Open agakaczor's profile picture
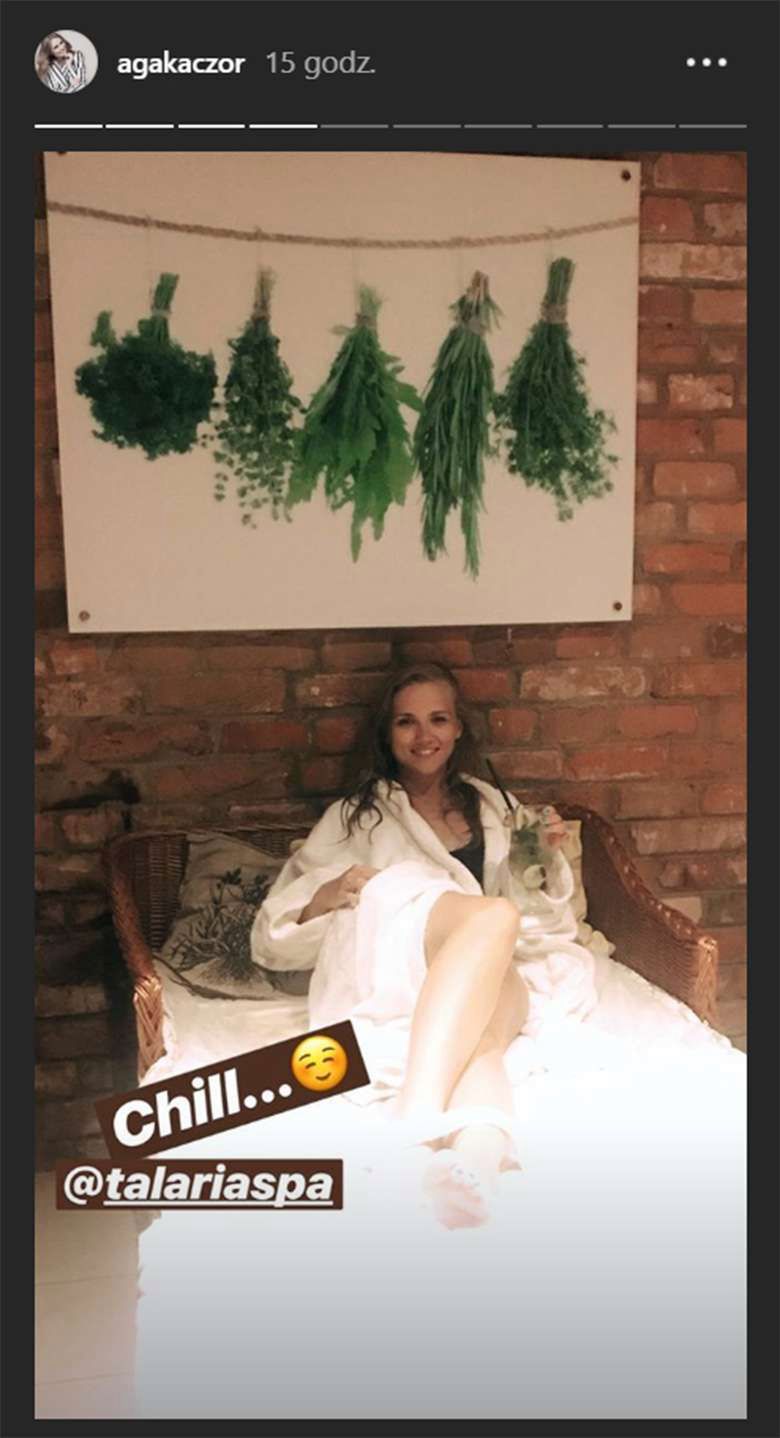Viewport: 780px width, 1438px height. (x=66, y=63)
